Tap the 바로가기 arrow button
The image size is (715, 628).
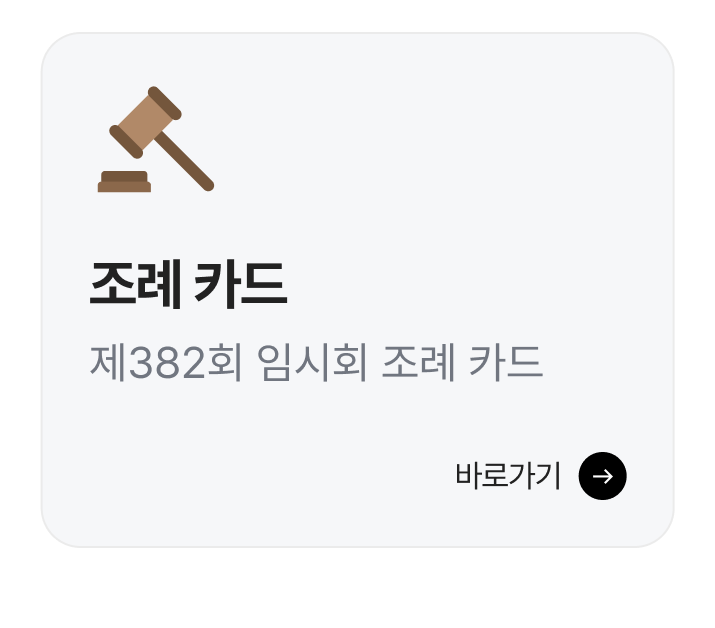tap(602, 476)
